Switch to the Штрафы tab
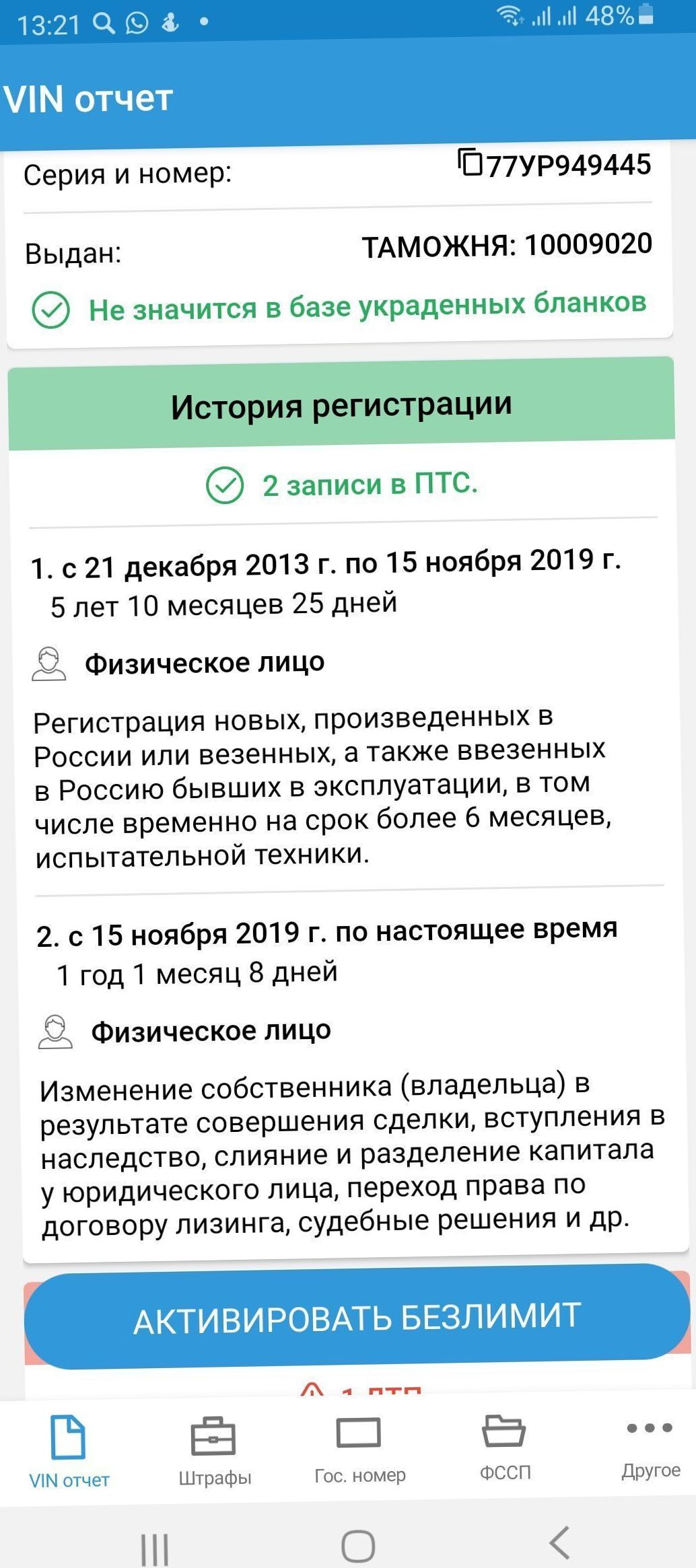The image size is (696, 1568). pos(214,1452)
